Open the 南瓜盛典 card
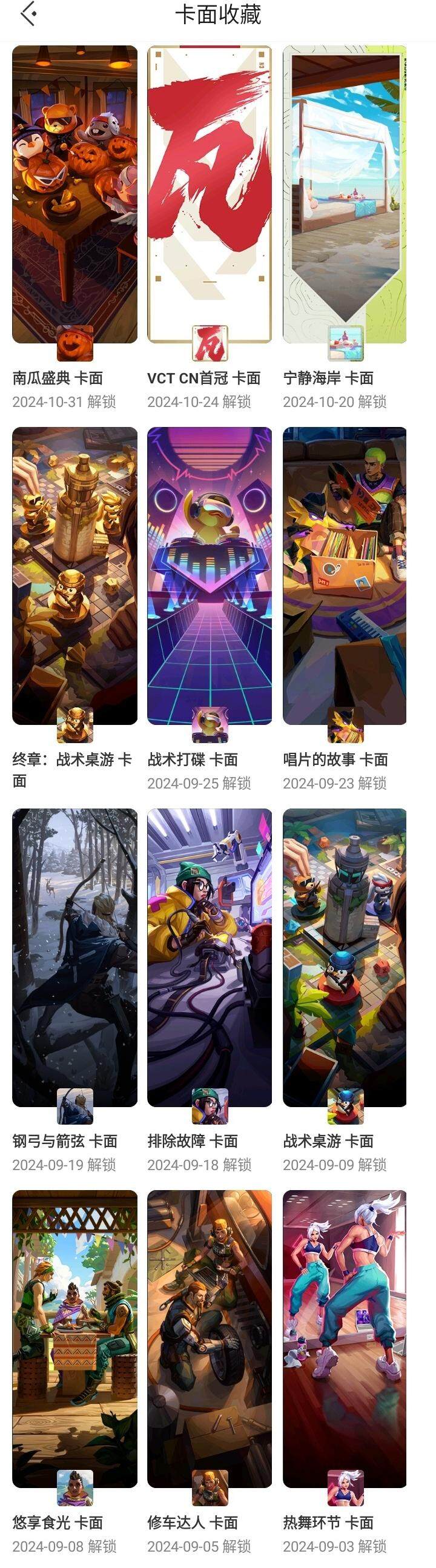The height and width of the screenshot is (1568, 436). coord(74,195)
